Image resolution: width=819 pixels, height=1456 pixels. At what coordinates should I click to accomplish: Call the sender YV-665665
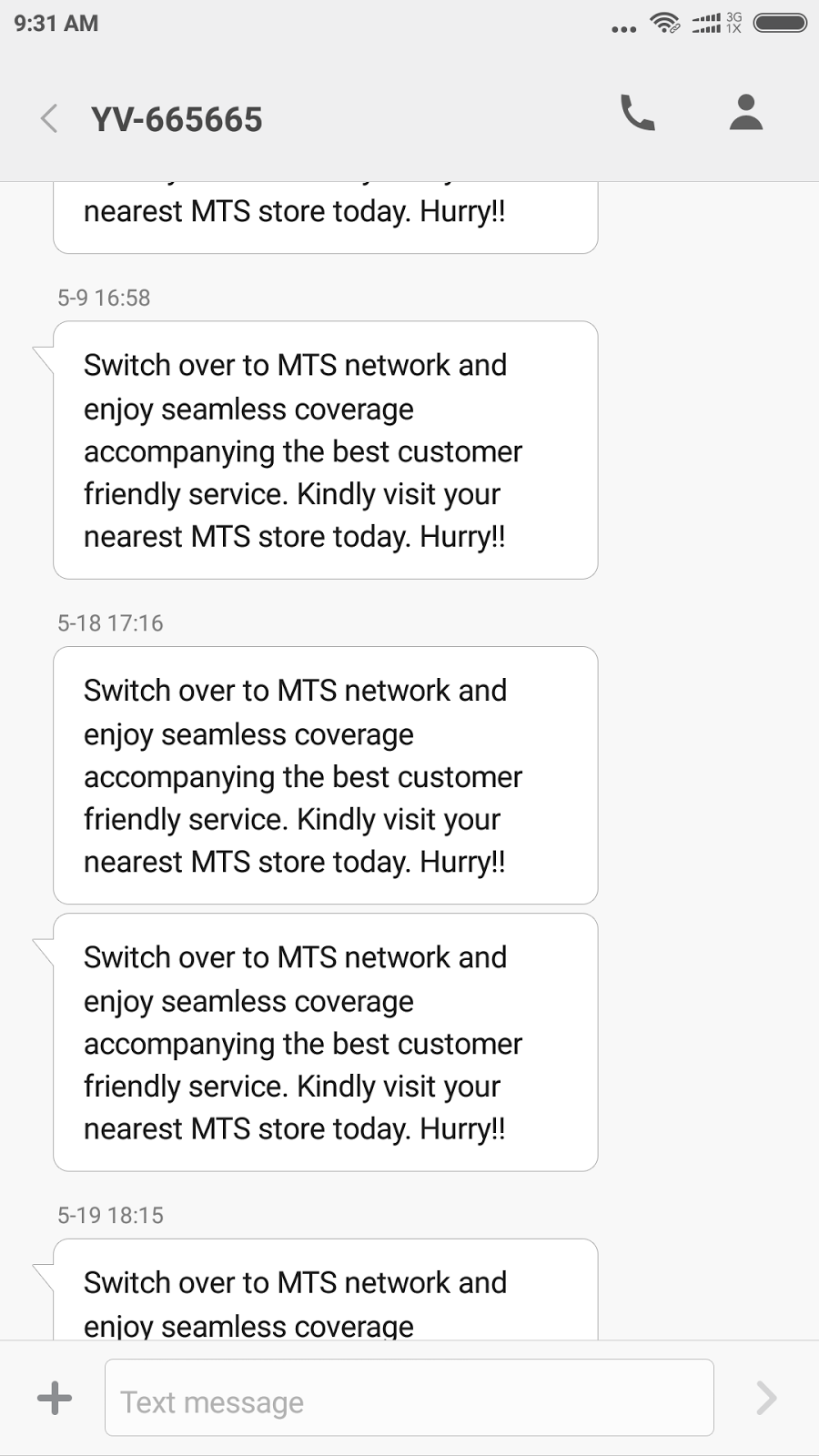[637, 113]
